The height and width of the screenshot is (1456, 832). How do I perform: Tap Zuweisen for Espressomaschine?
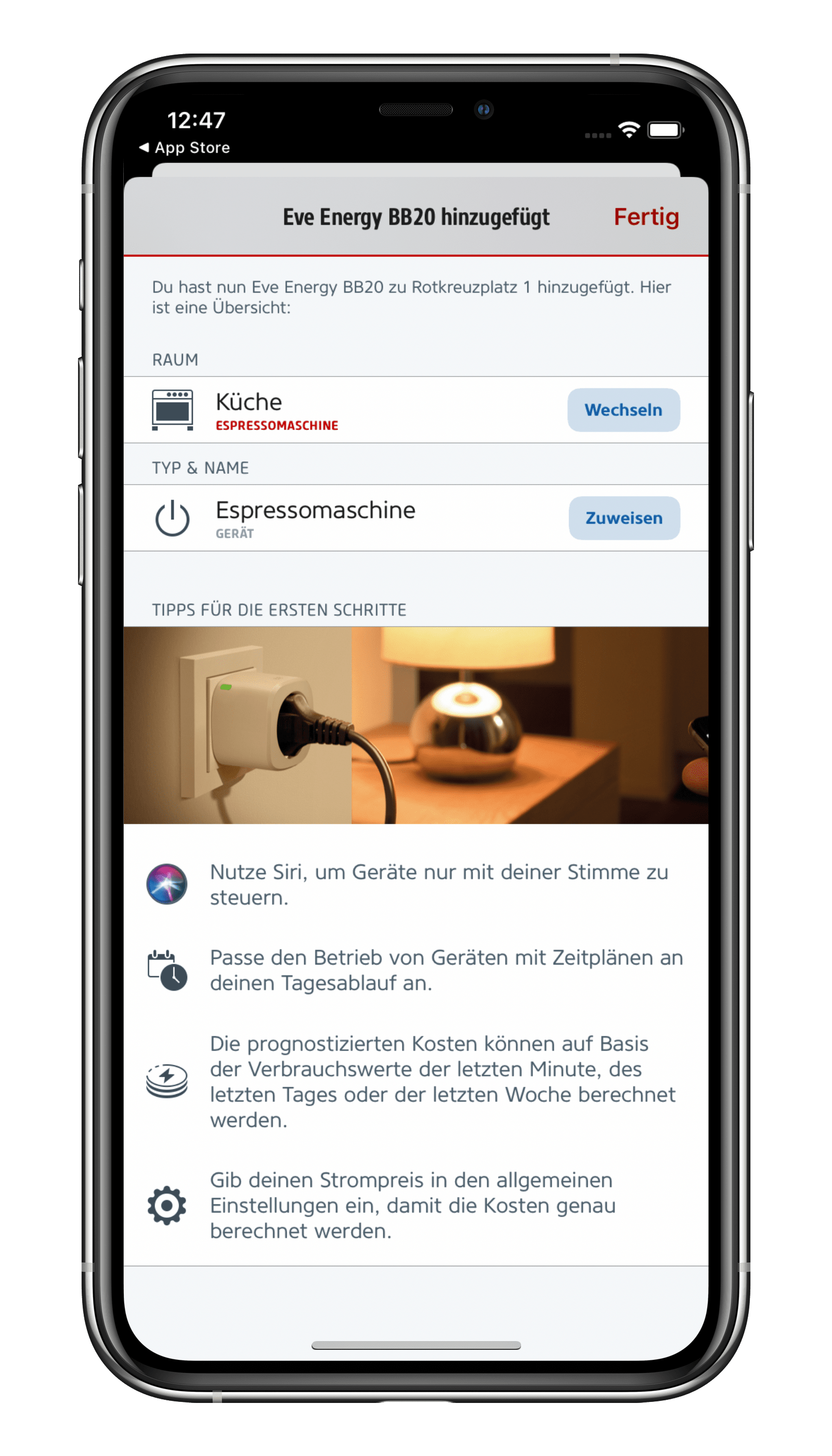coord(623,518)
